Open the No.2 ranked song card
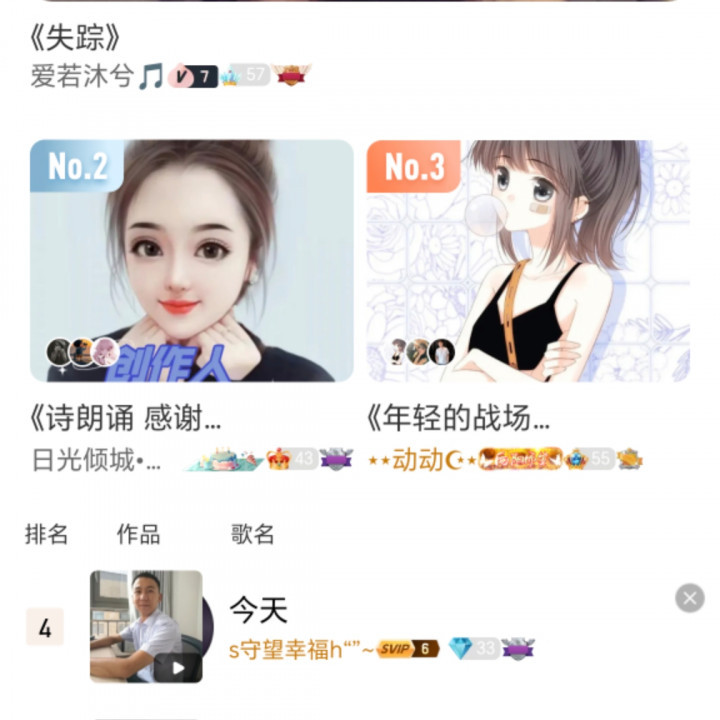 pyautogui.click(x=191, y=260)
